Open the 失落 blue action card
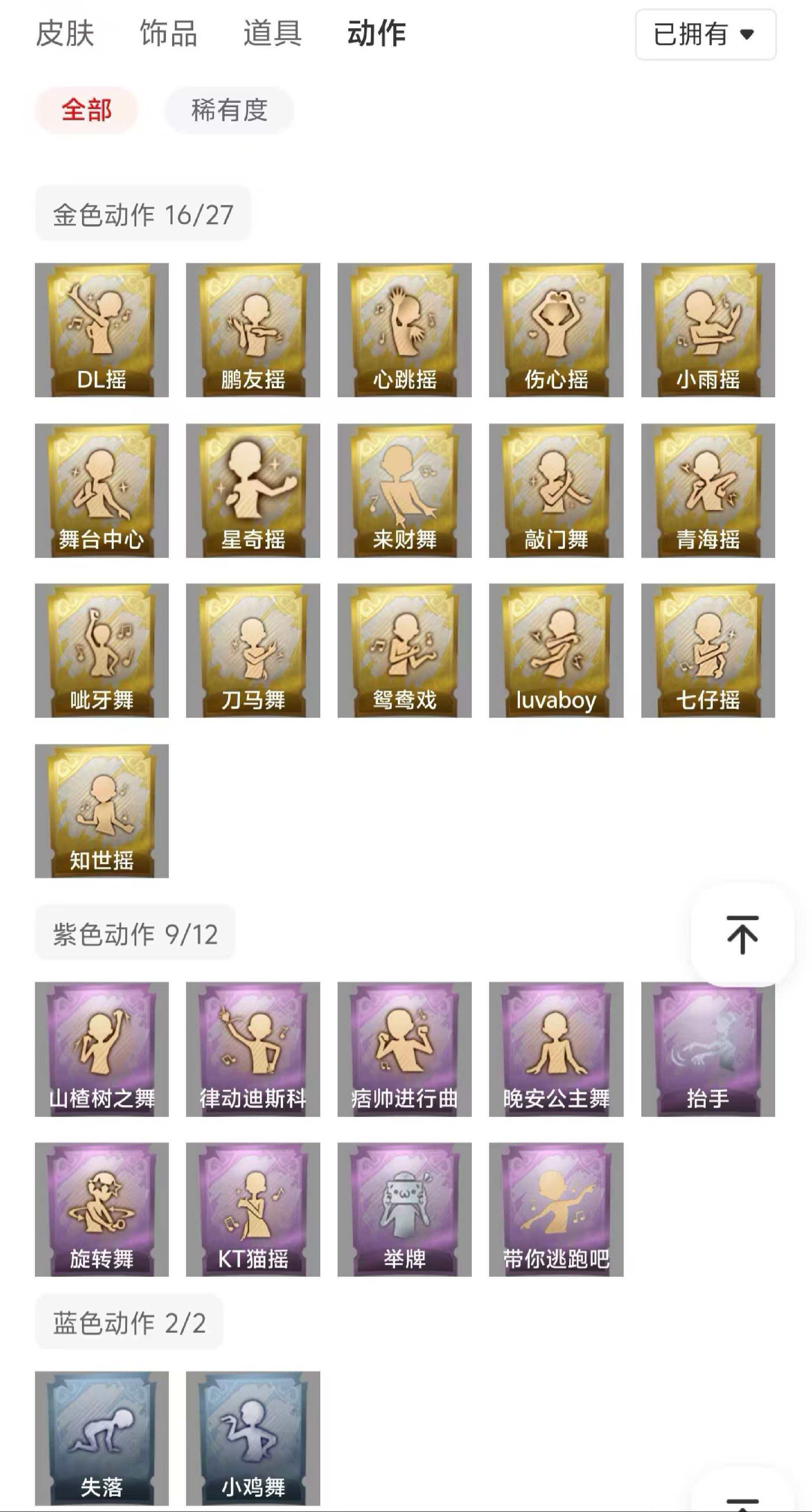 [101, 1438]
